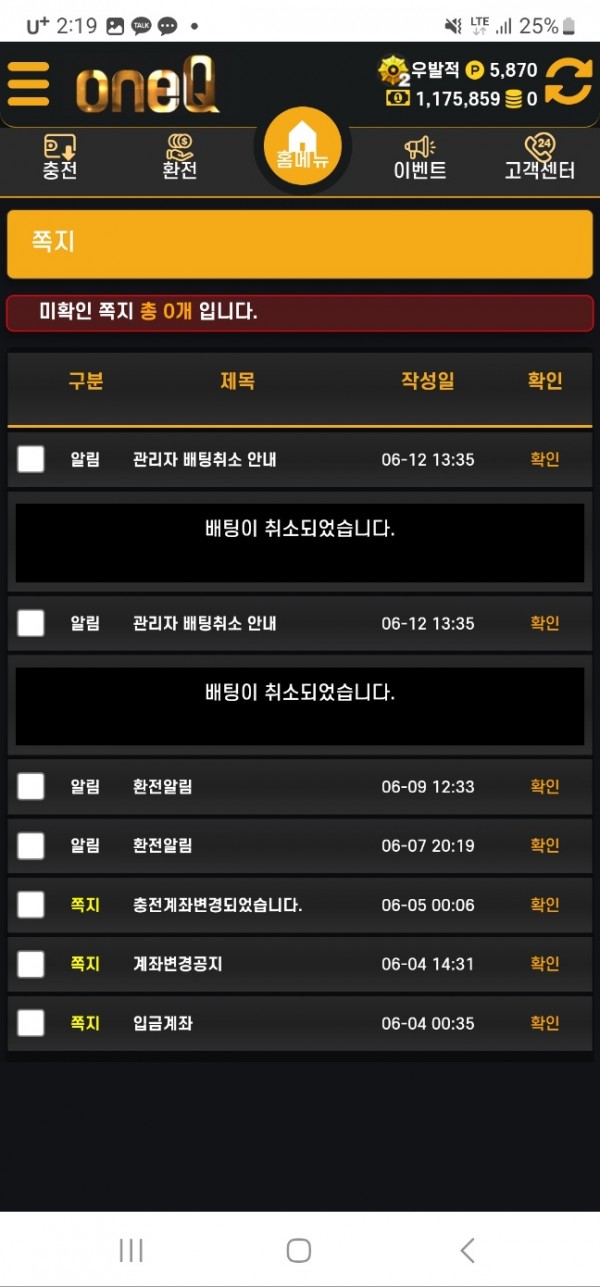This screenshot has width=600, height=1287.
Task: Select checkbox for 06-09 12:33 환전알림
Action: (31, 787)
